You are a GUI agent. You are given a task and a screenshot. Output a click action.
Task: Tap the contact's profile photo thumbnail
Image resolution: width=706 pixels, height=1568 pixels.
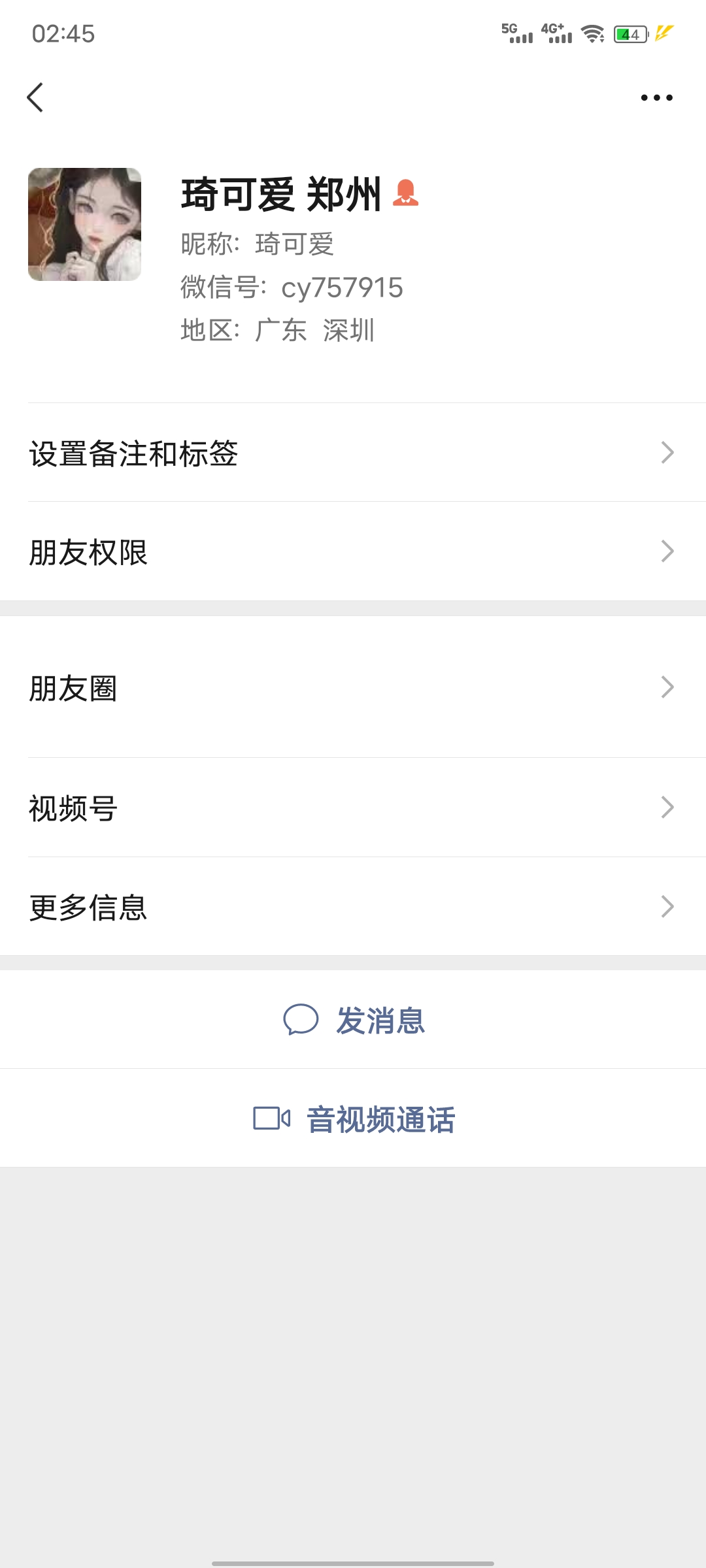[85, 223]
